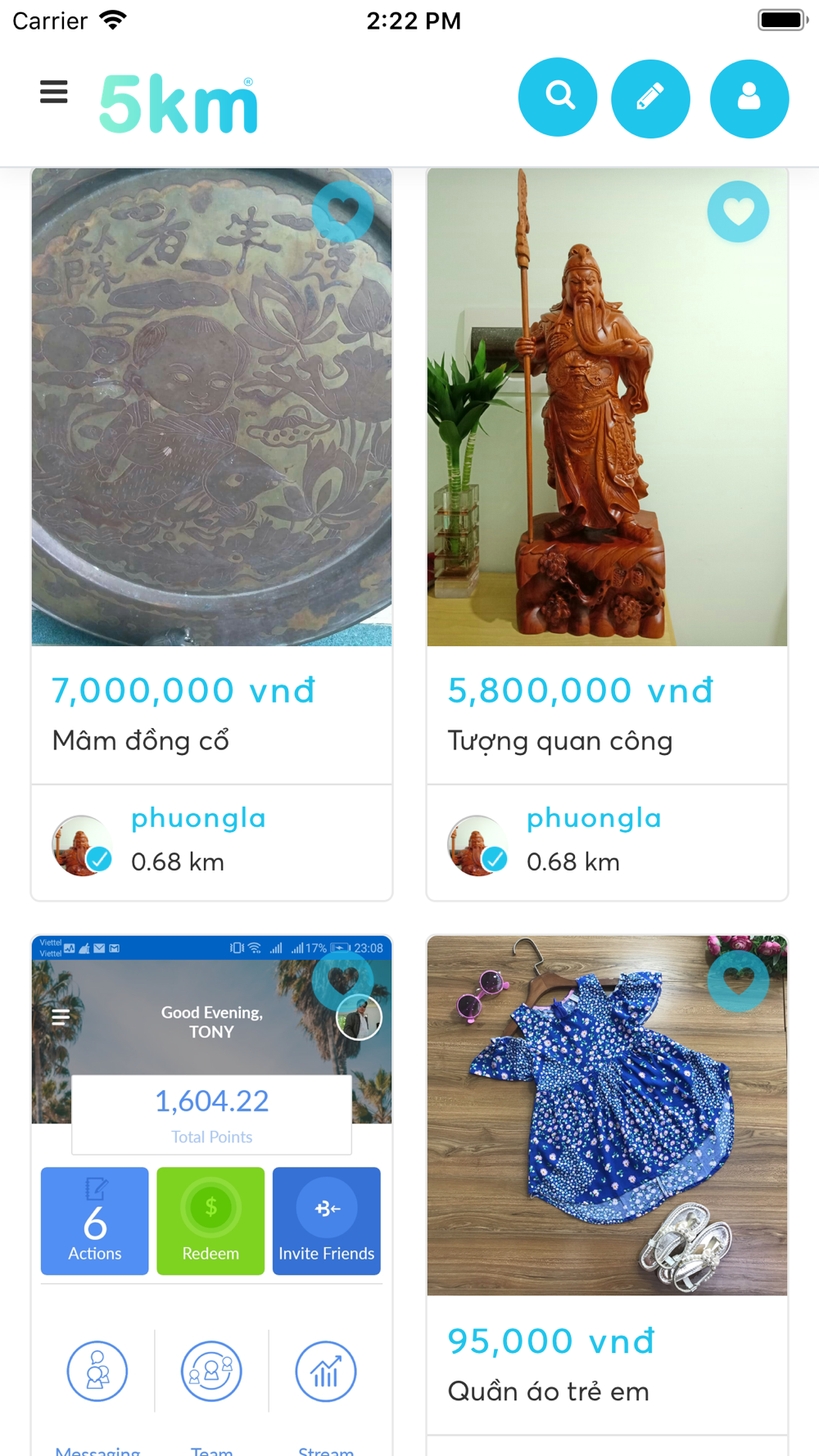819x1456 pixels.
Task: Open the user profile icon
Action: (x=749, y=98)
